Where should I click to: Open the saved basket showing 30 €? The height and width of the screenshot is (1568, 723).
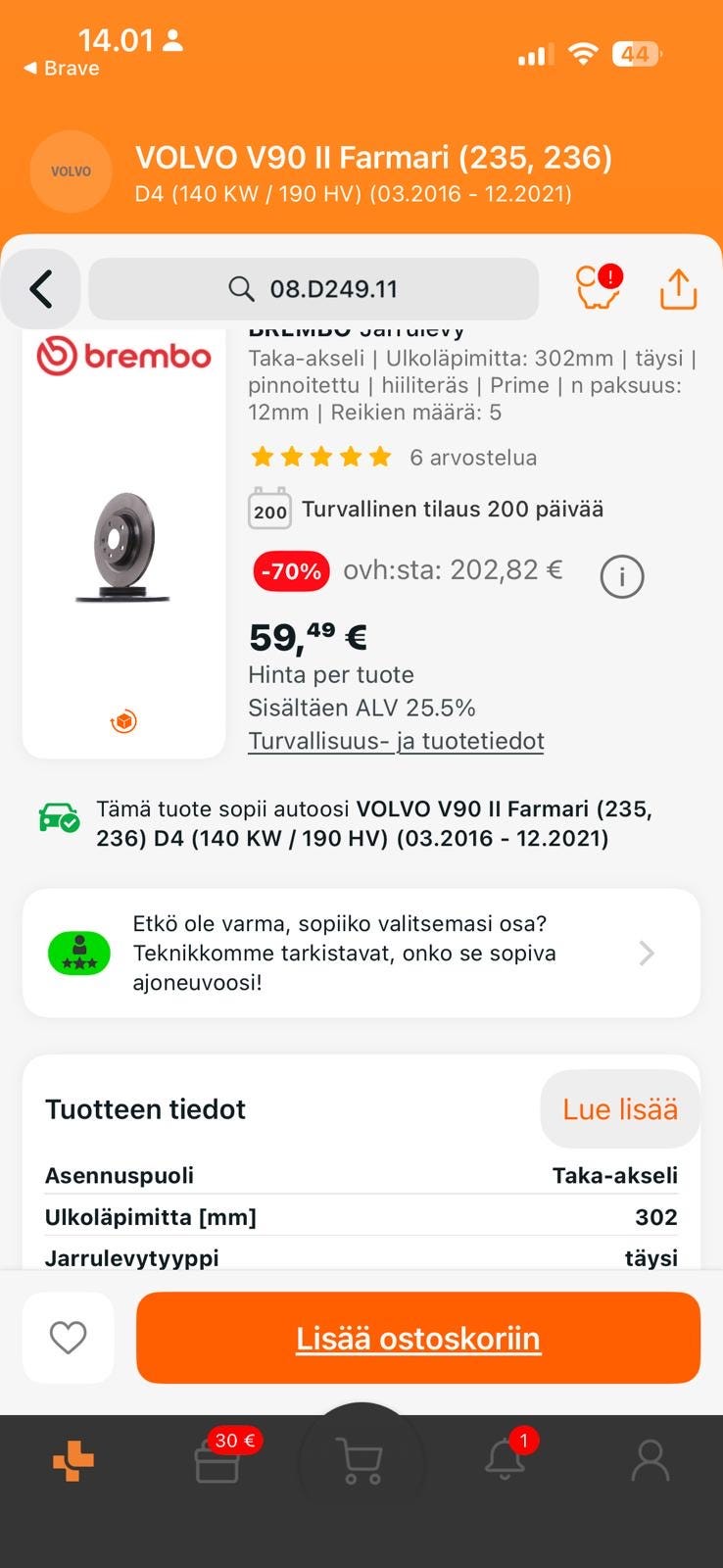point(217,1465)
